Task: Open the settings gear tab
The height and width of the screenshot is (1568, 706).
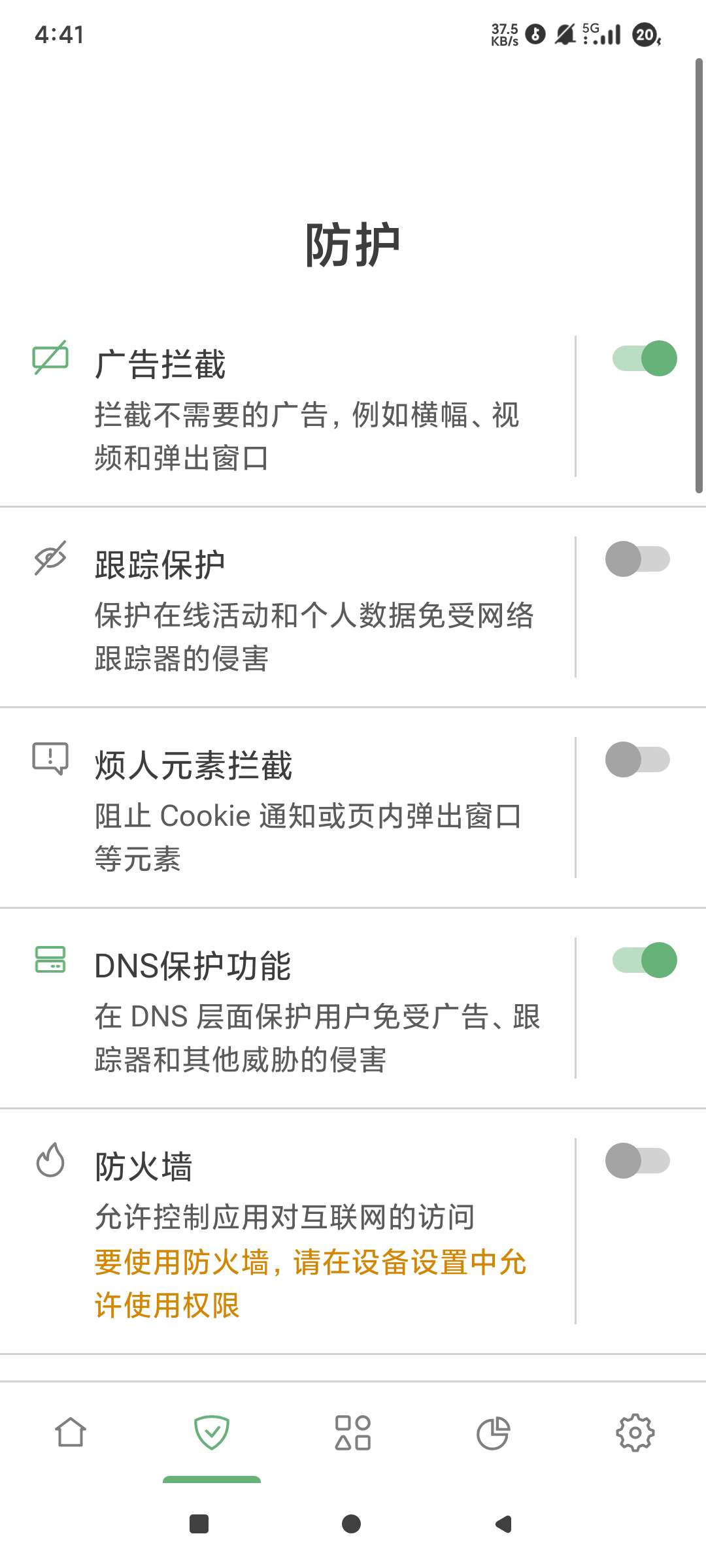Action: point(635,1433)
